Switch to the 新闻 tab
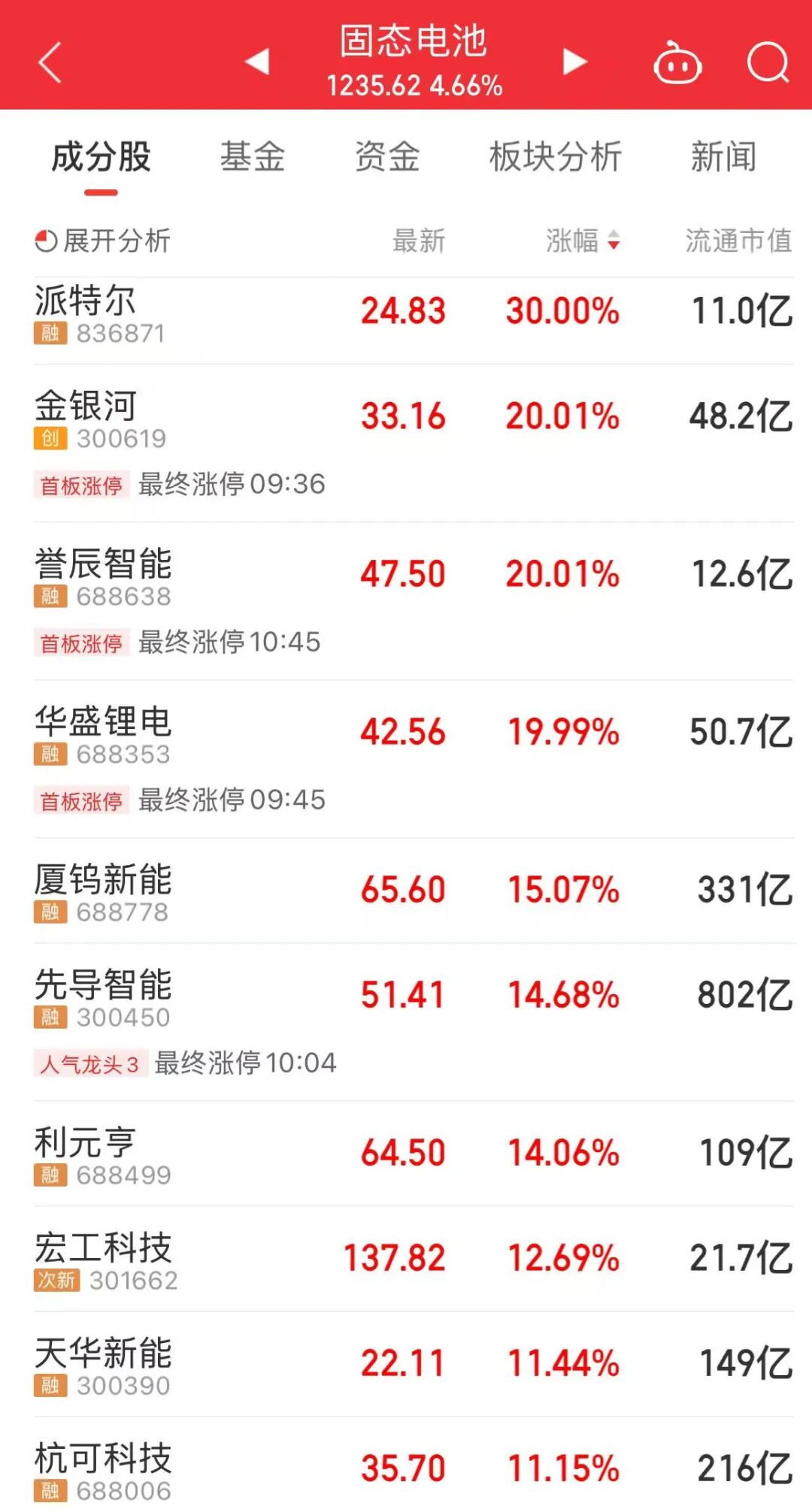The width and height of the screenshot is (812, 1512). point(723,157)
